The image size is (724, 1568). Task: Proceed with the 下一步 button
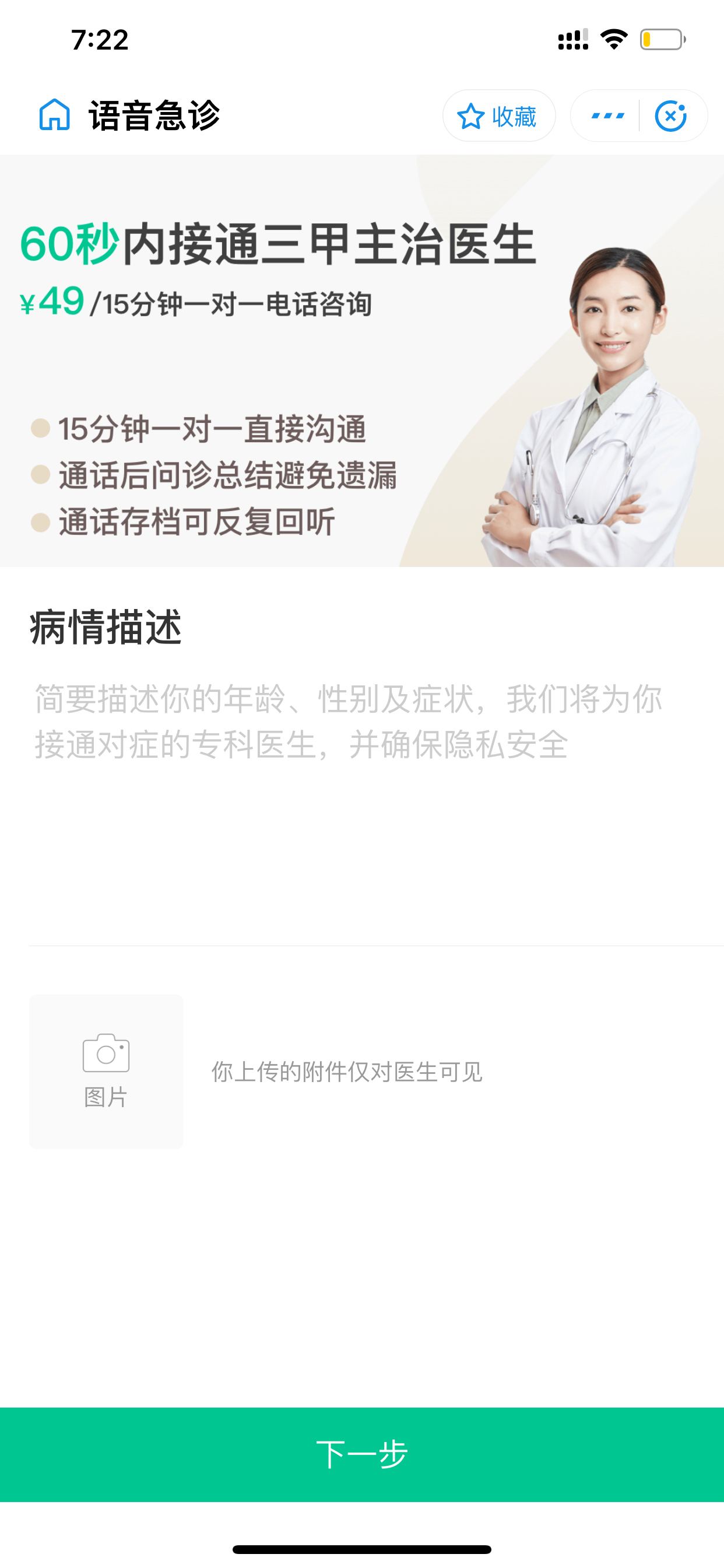pos(362,1455)
